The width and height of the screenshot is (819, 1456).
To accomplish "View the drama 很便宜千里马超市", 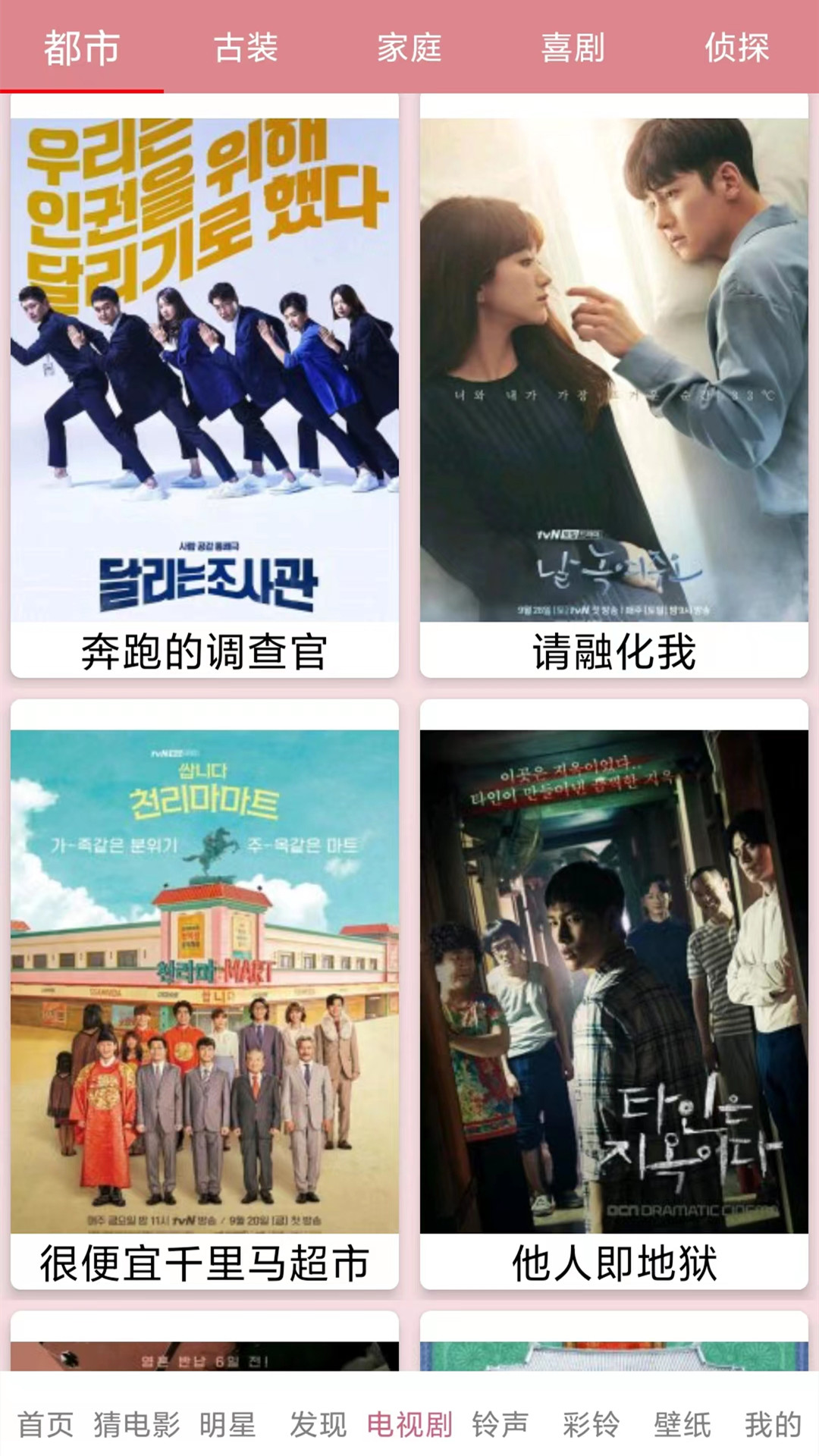I will (205, 1001).
